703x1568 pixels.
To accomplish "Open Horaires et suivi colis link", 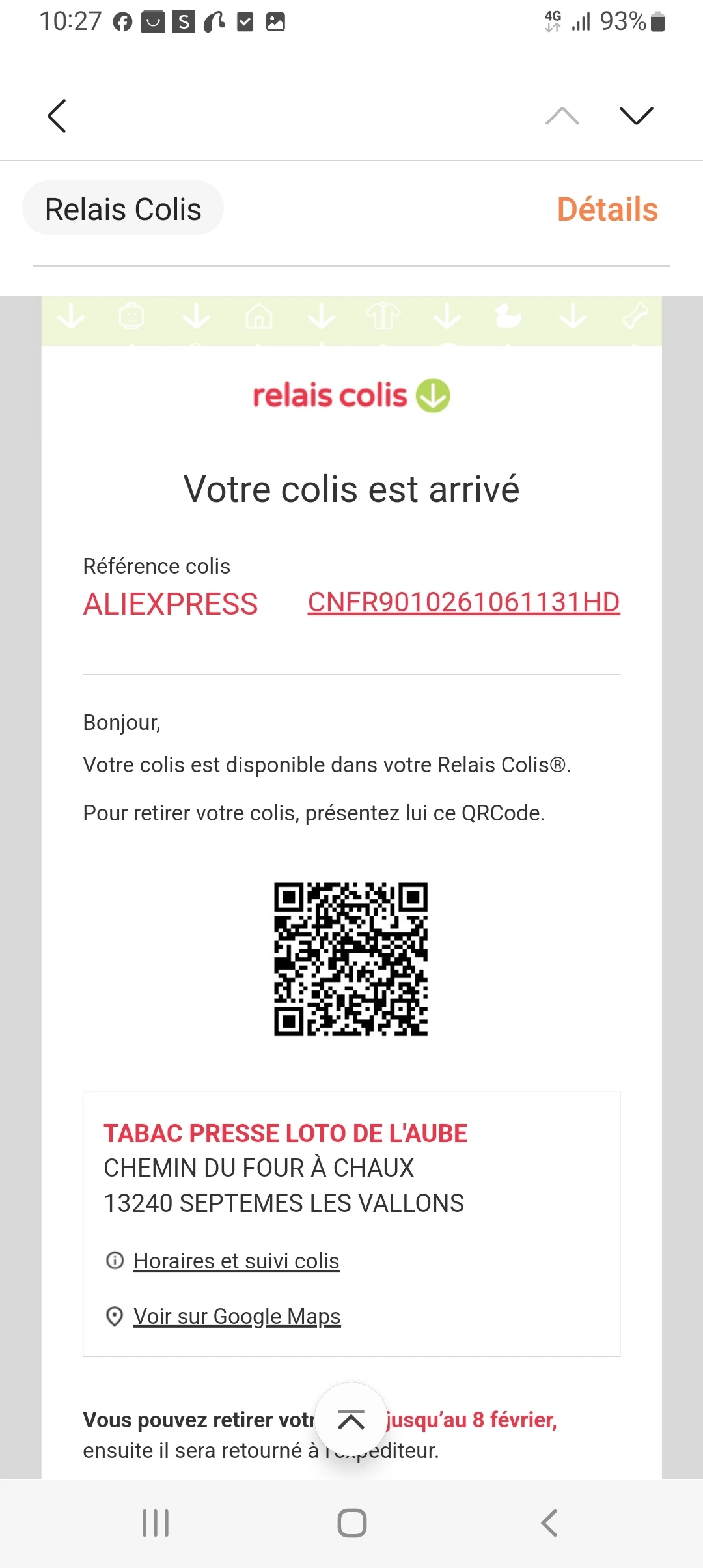I will (236, 1261).
